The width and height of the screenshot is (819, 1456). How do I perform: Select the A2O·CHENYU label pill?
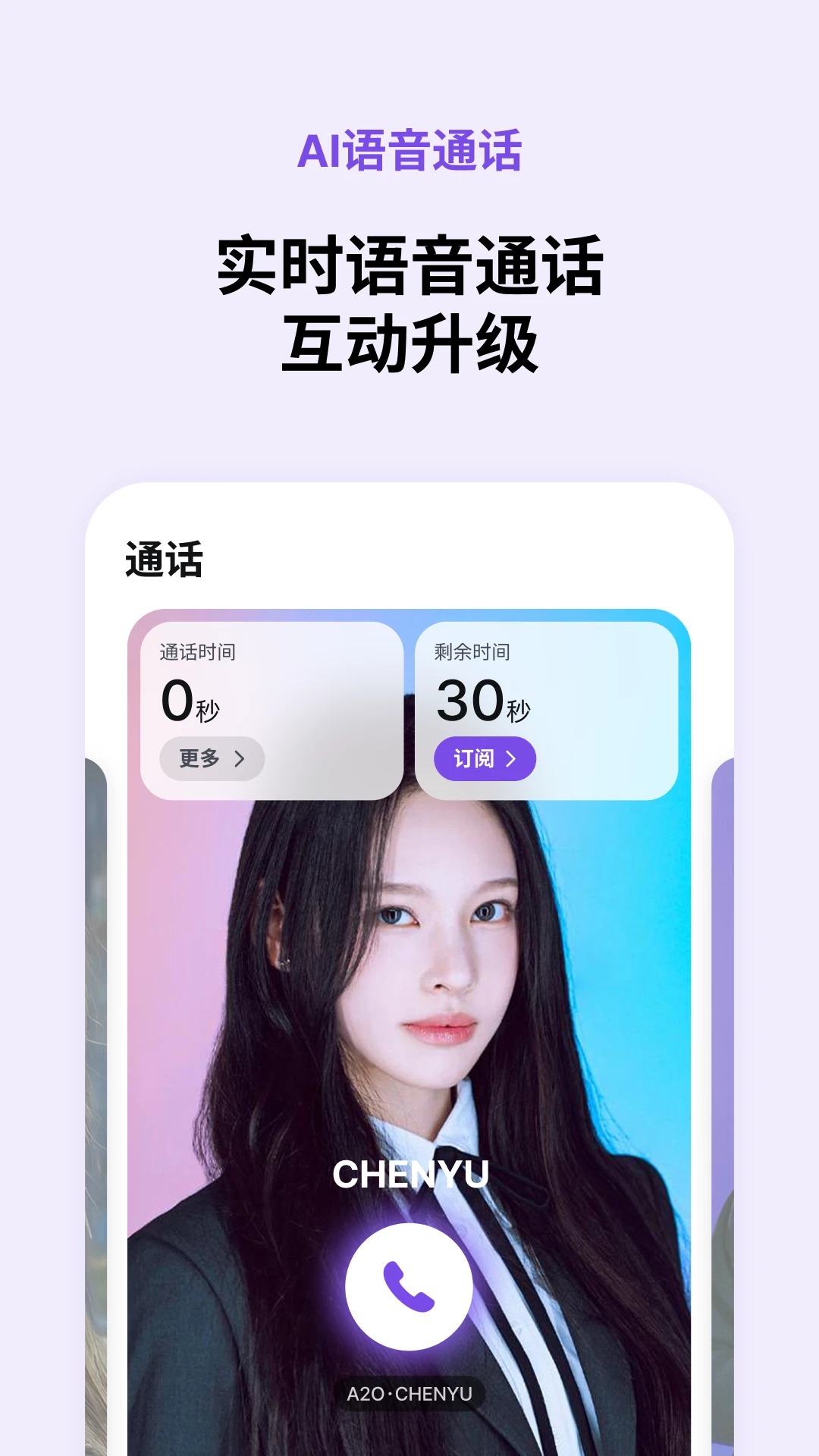409,1392
